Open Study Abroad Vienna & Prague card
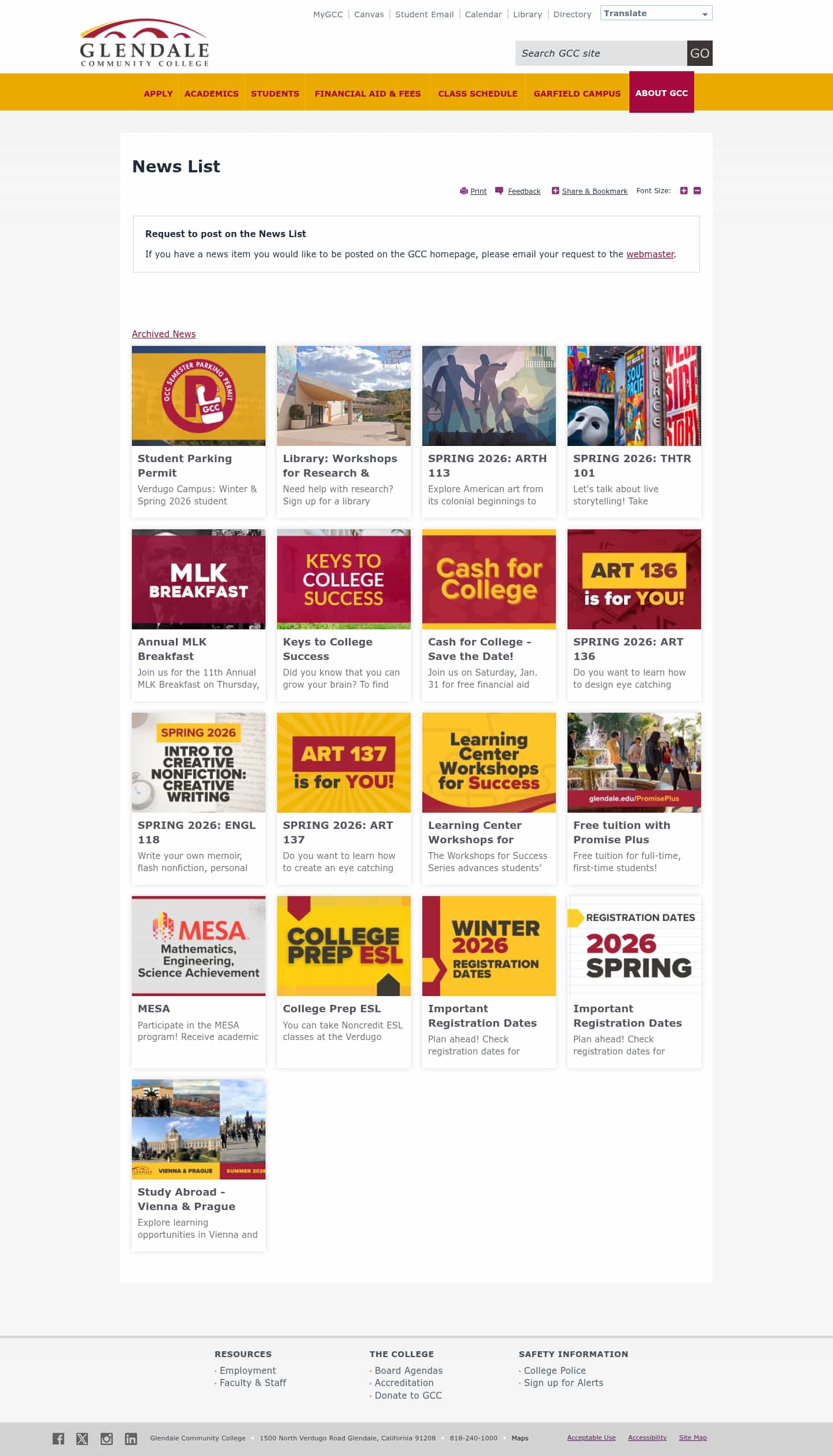Viewport: 833px width, 1456px height. coord(198,1164)
